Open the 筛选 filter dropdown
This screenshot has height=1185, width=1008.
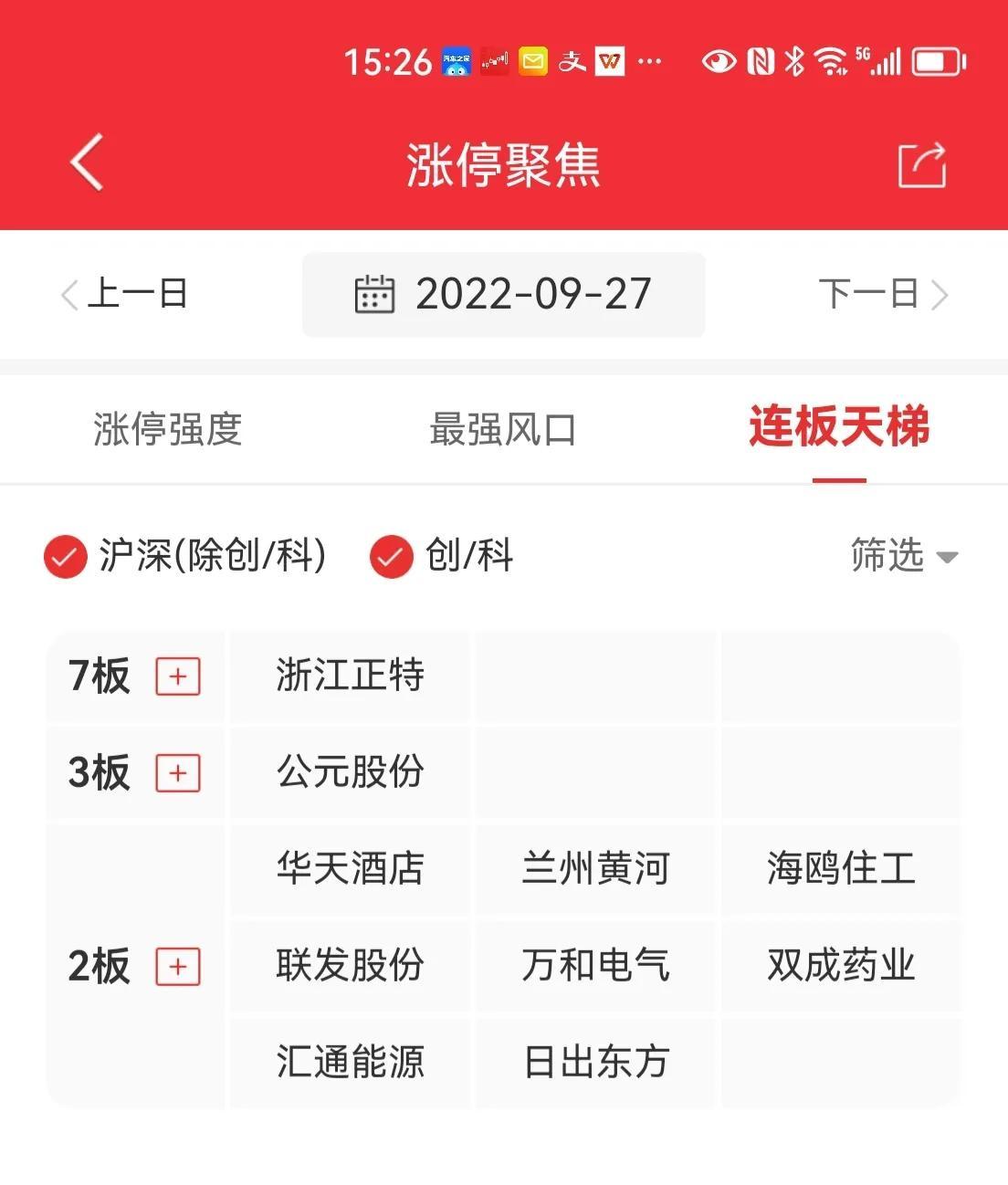pyautogui.click(x=903, y=555)
